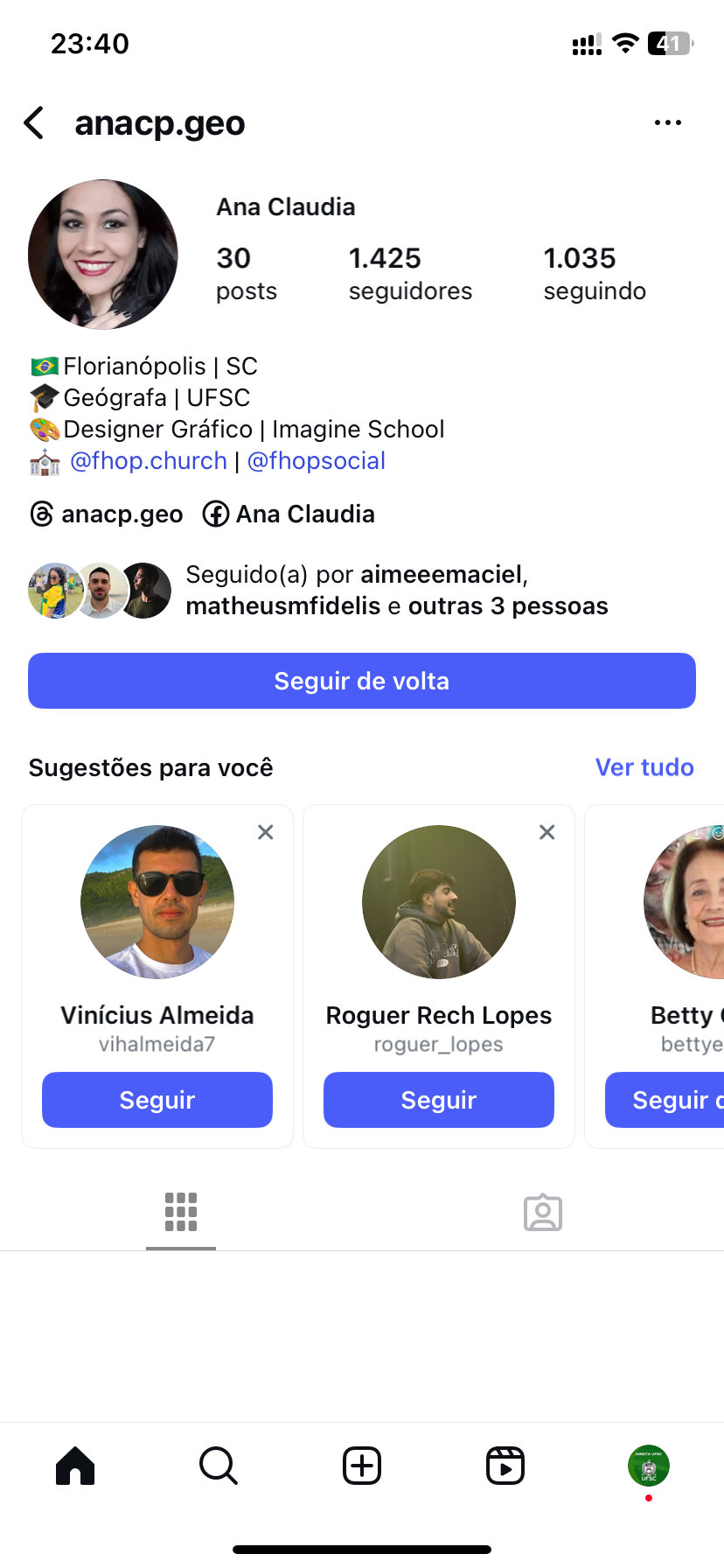This screenshot has width=724, height=1568.
Task: Follow Vinícius Almeida
Action: click(157, 1100)
